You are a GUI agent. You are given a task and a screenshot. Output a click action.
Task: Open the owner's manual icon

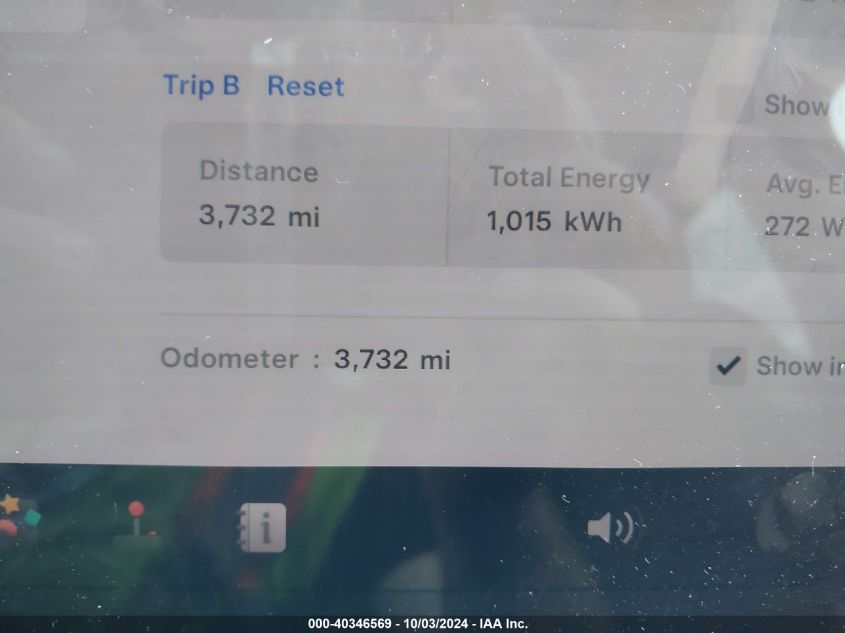(x=262, y=527)
